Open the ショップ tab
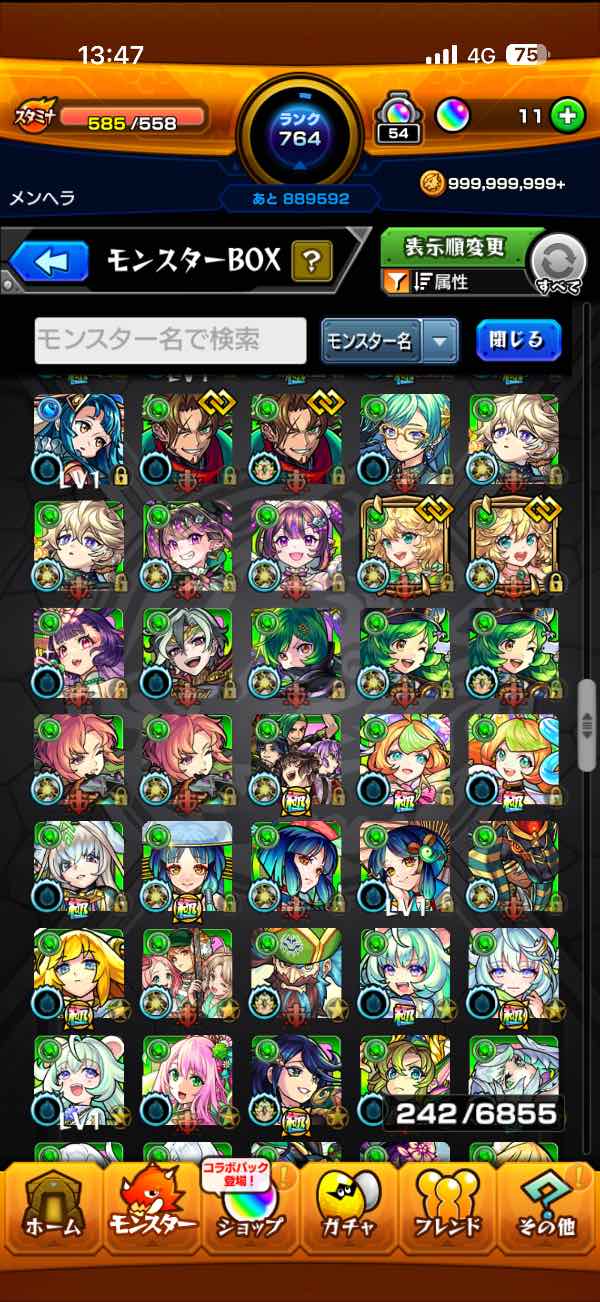 250,1208
